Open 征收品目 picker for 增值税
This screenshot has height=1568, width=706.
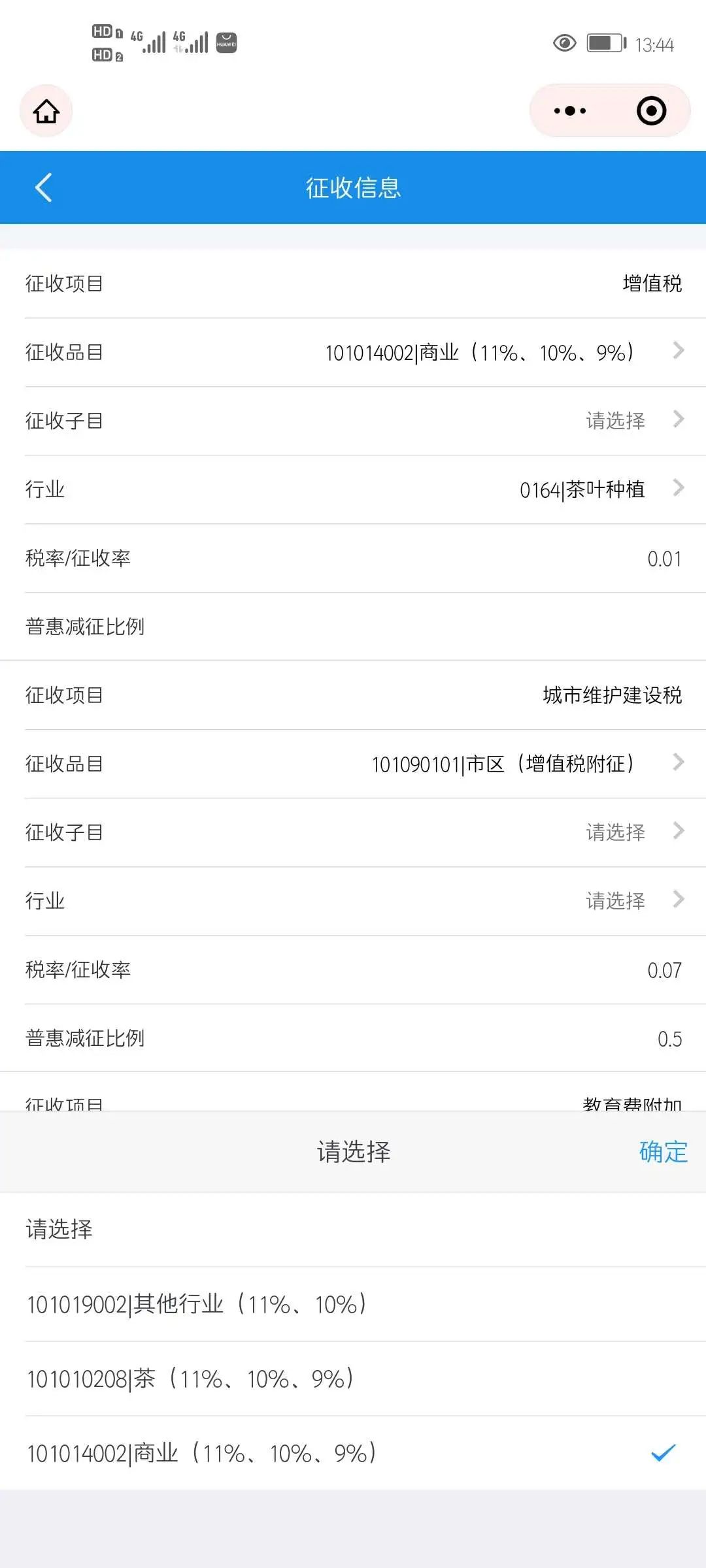coord(353,352)
